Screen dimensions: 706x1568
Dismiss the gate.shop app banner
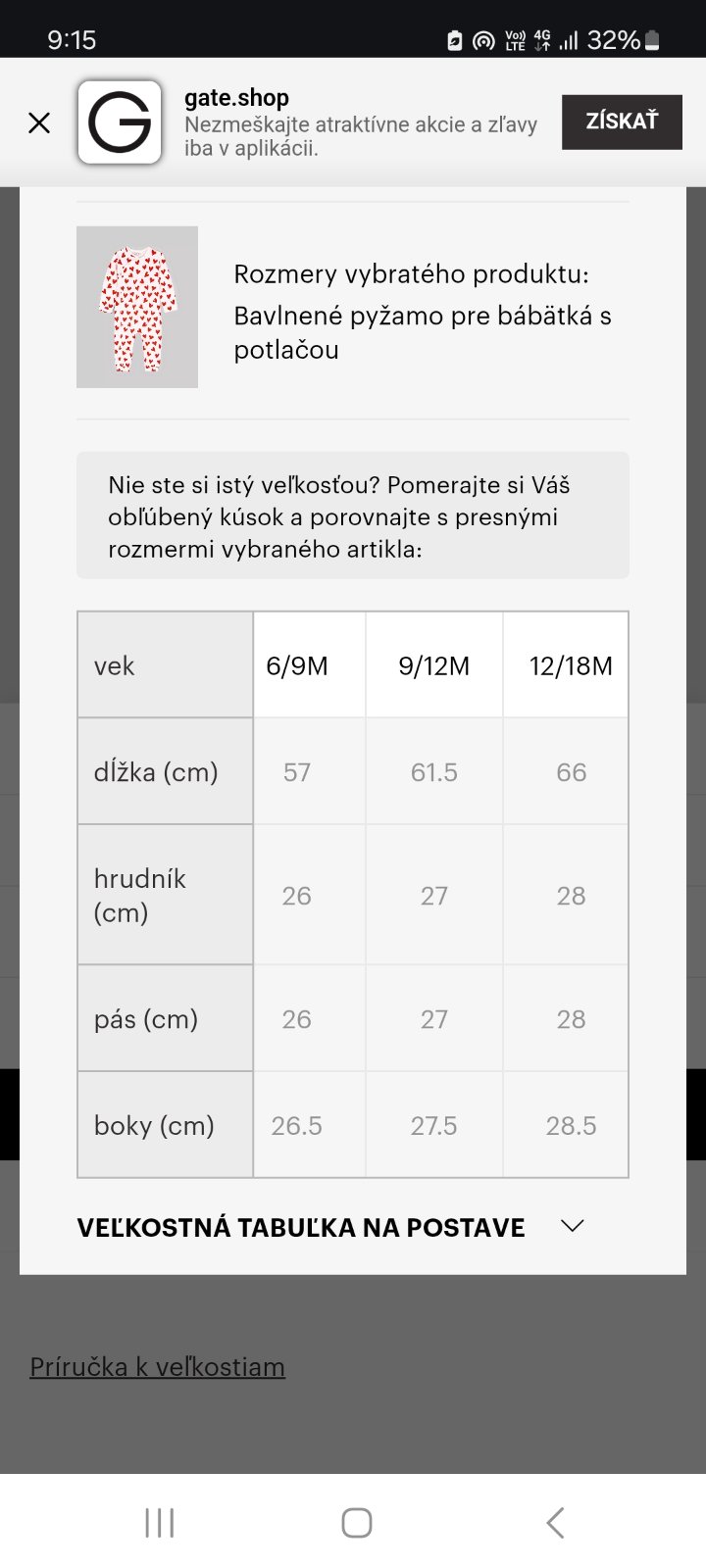[39, 122]
